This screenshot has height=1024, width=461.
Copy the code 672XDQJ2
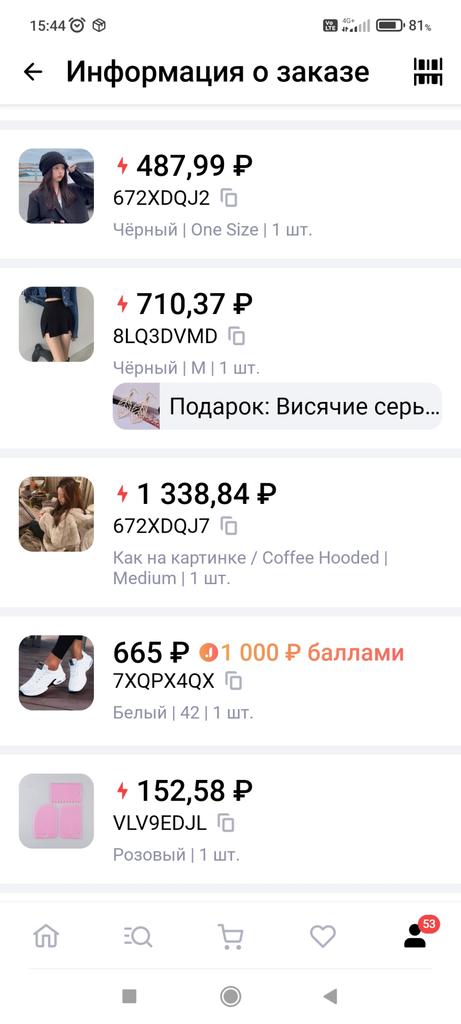pyautogui.click(x=229, y=198)
